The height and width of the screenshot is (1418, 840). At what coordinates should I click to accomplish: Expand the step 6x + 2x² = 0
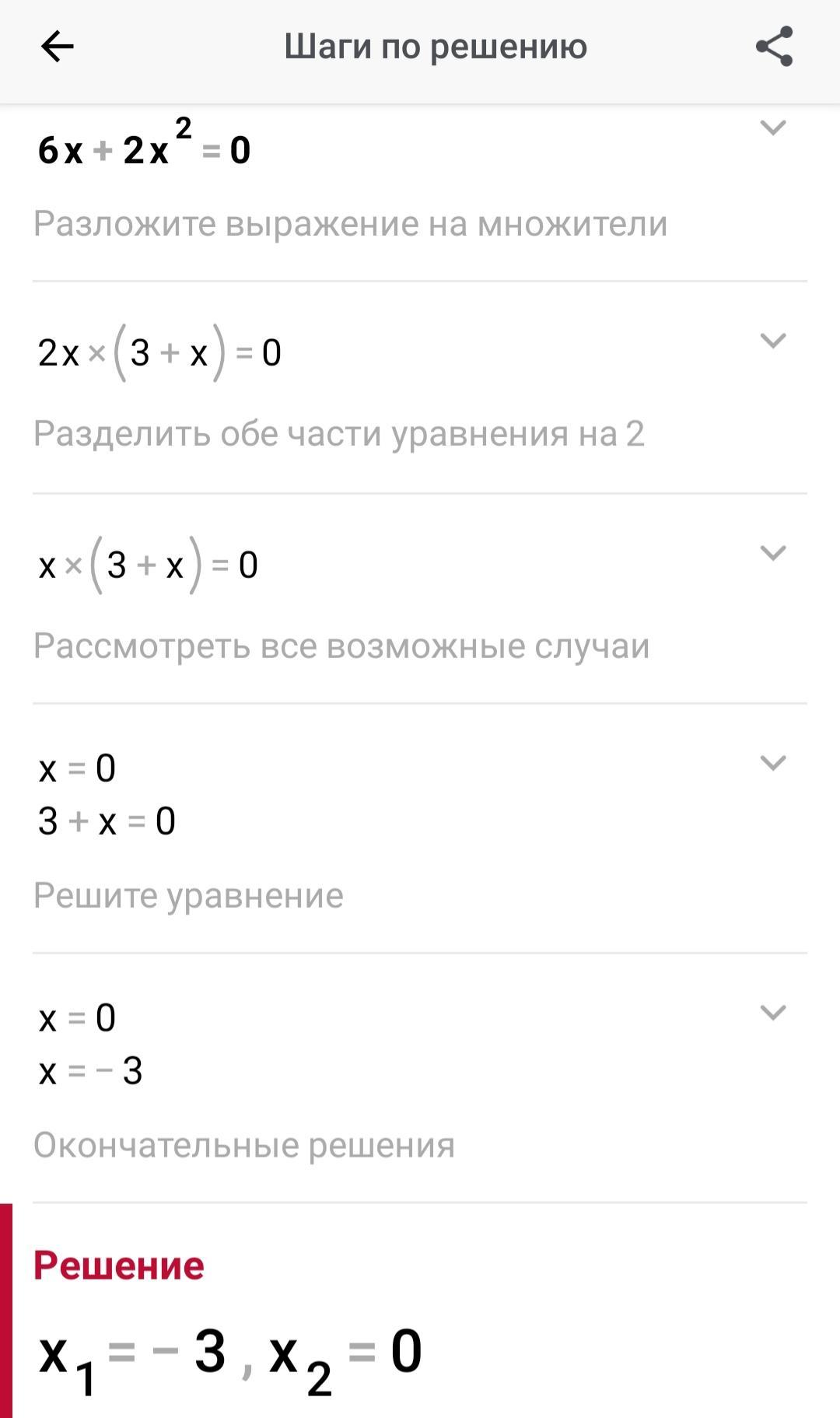coord(772,128)
